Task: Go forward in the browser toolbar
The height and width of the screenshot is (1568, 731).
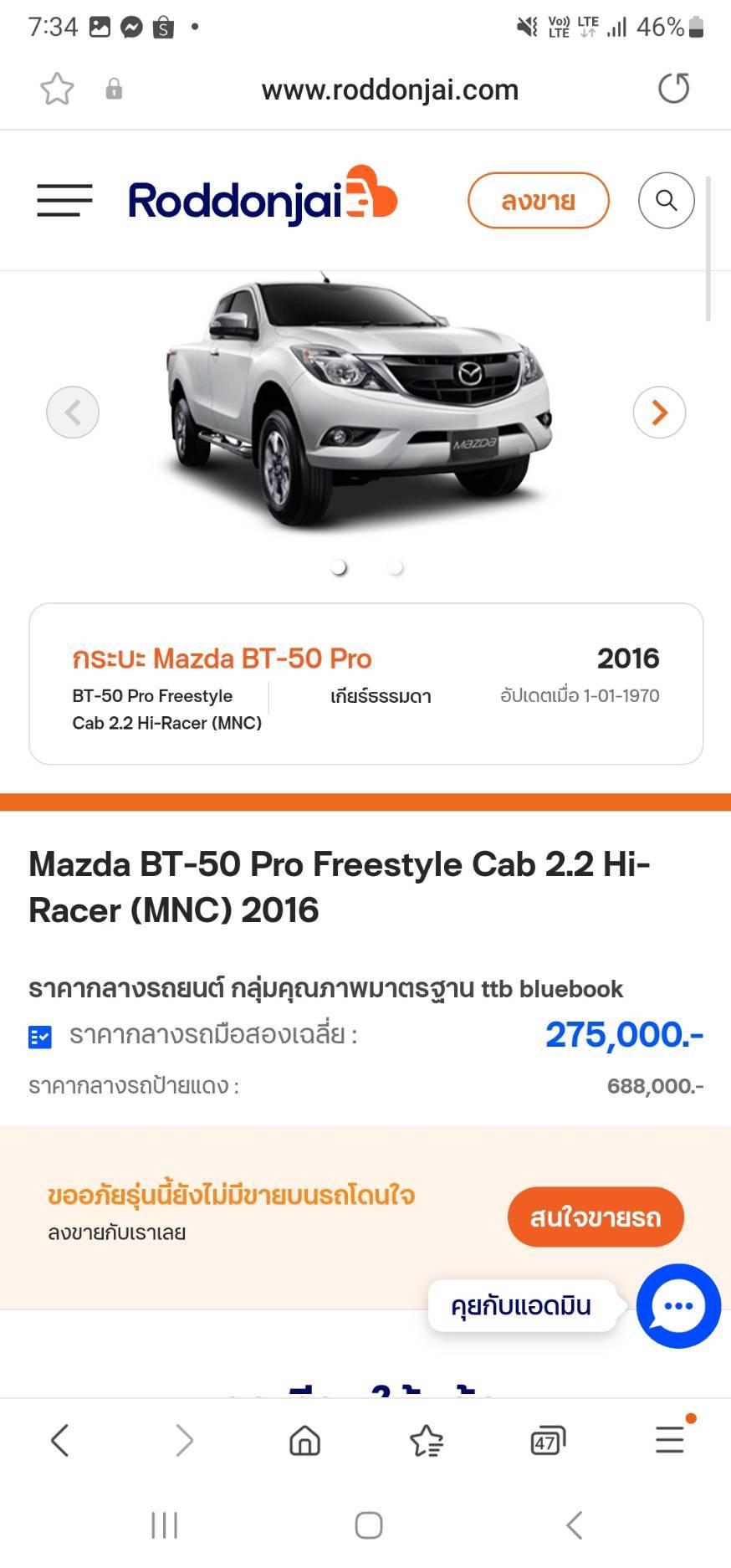Action: (x=184, y=1441)
